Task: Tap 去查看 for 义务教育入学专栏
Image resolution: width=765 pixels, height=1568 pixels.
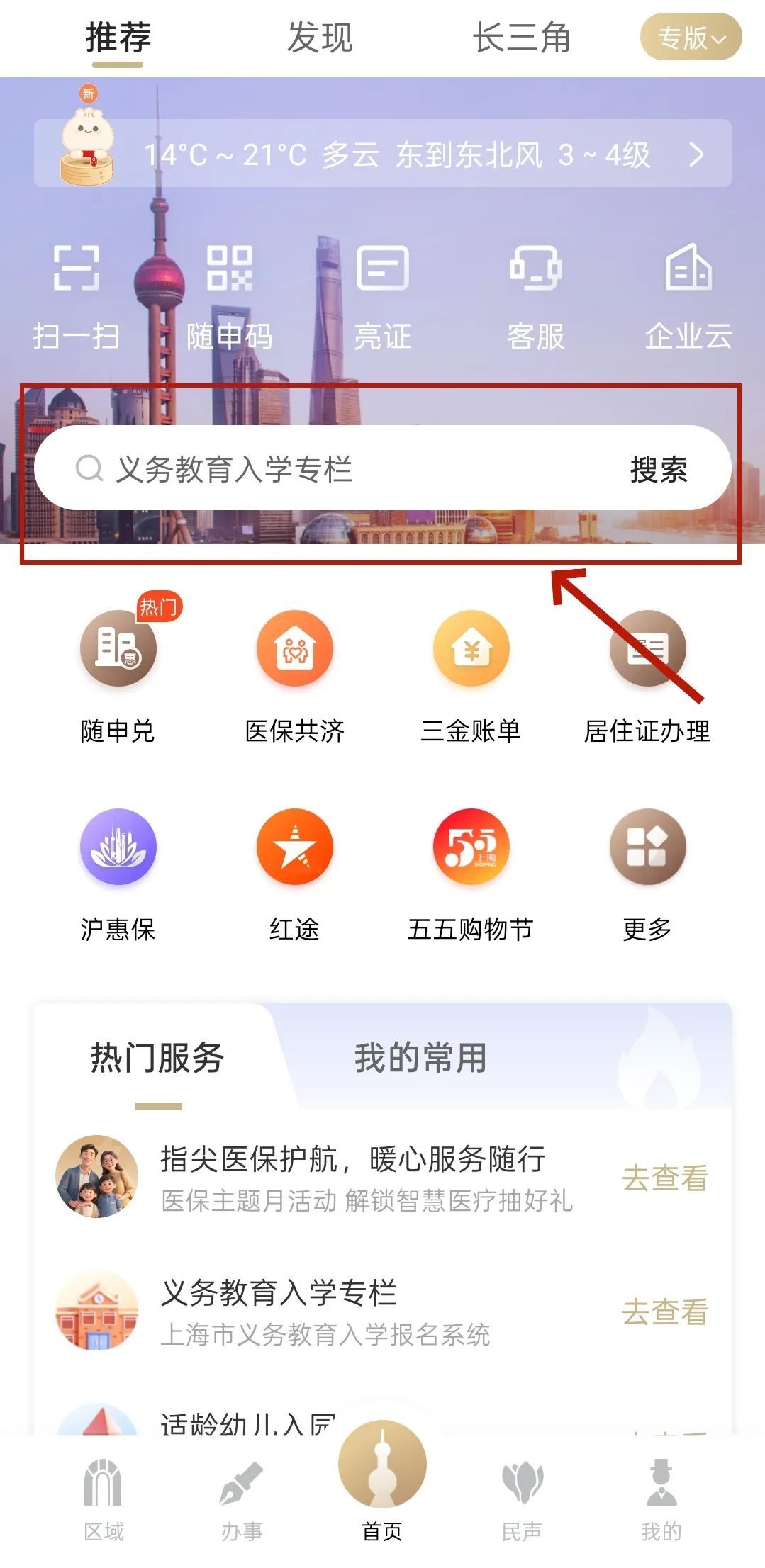Action: (664, 1312)
